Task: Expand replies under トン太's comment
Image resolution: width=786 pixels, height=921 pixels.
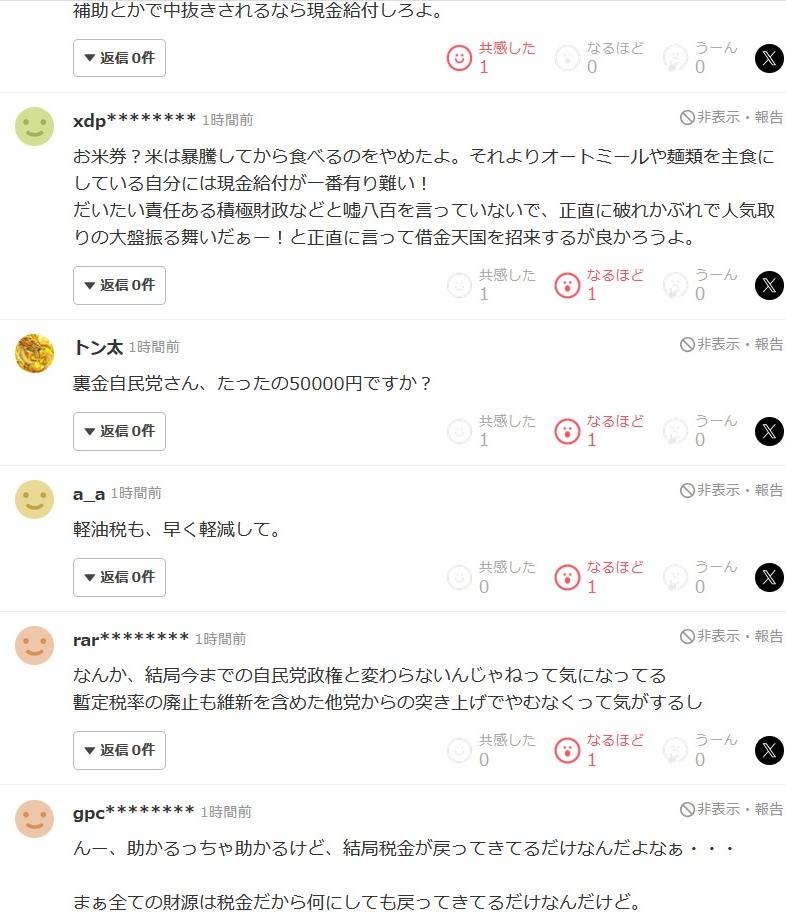Action: [119, 431]
